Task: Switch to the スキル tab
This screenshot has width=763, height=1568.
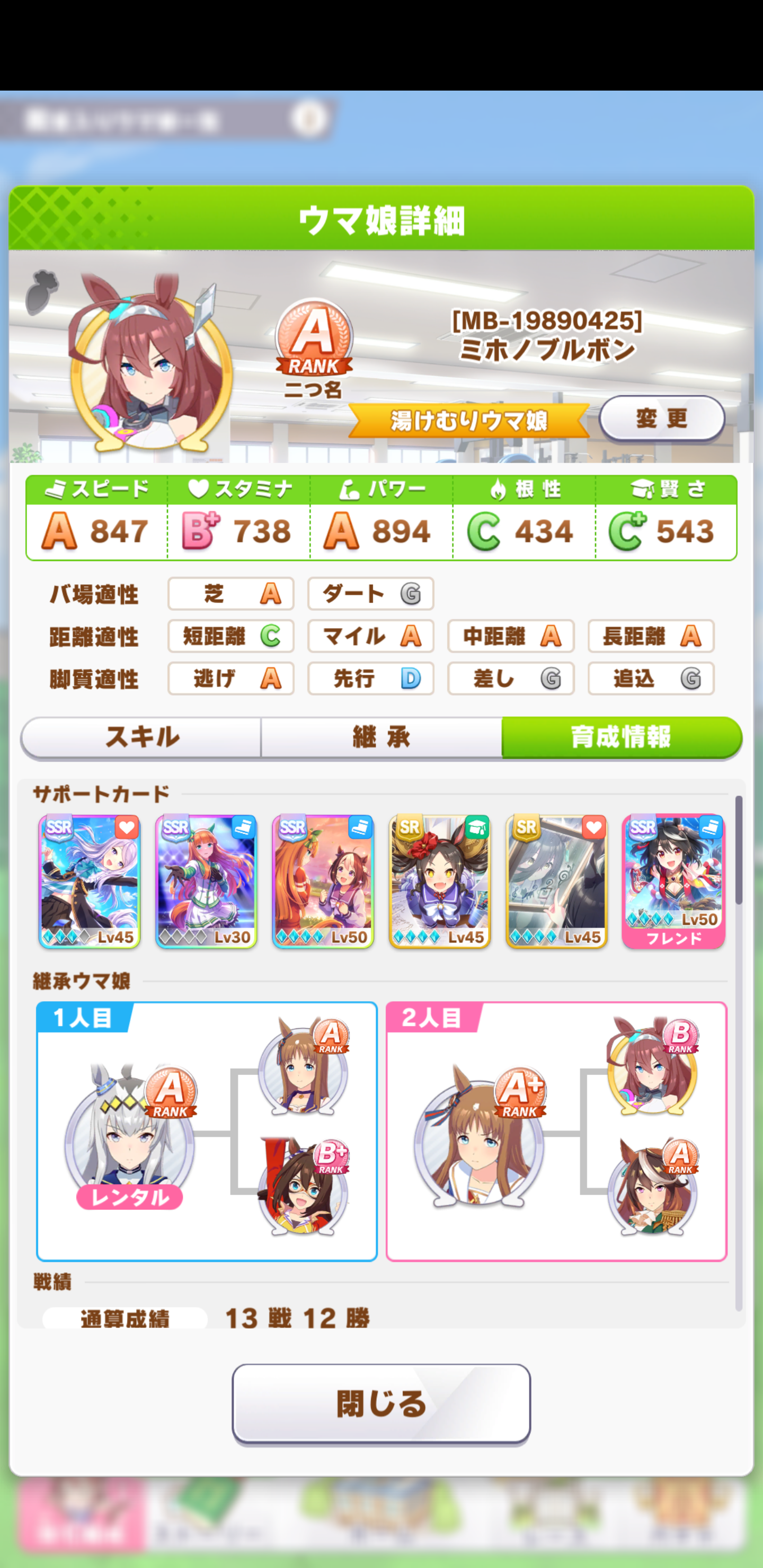Action: (x=141, y=737)
